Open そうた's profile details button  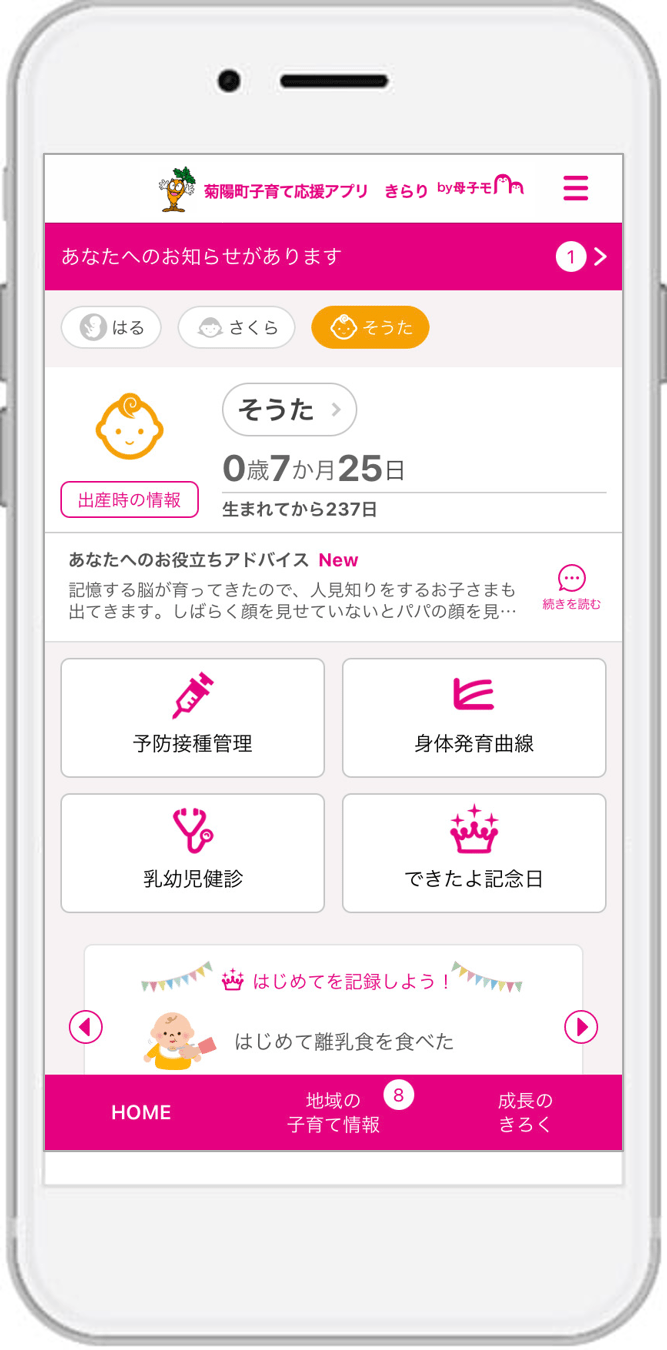point(289,409)
